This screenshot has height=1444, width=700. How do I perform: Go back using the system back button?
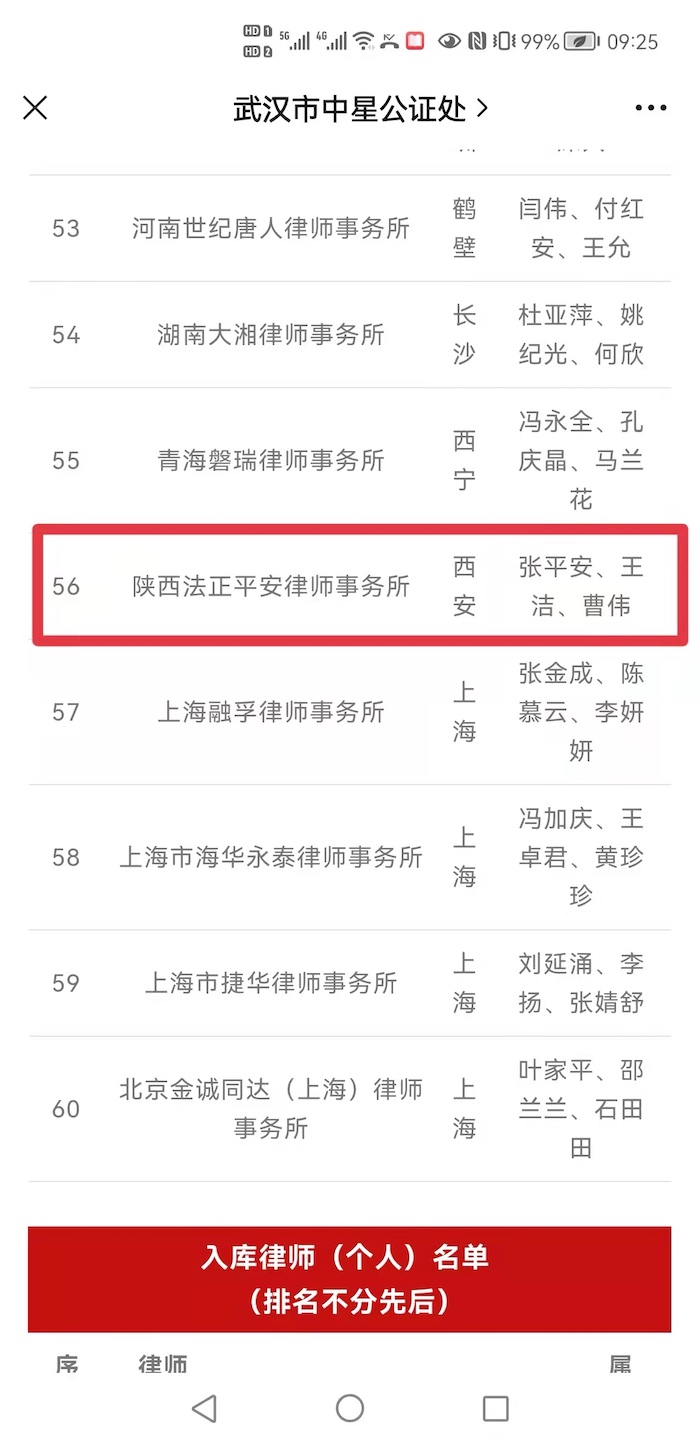(x=204, y=1408)
